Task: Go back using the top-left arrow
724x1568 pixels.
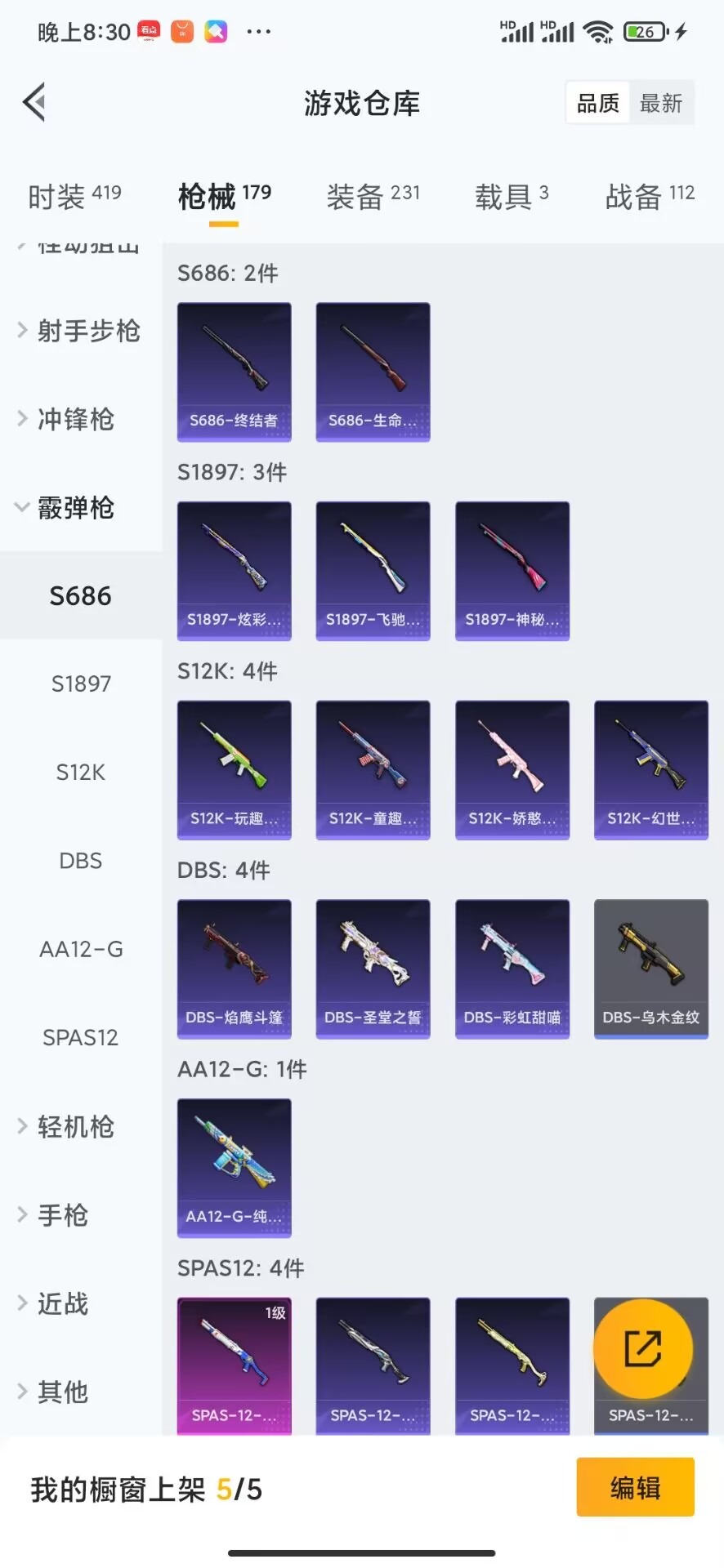Action: coord(34,103)
